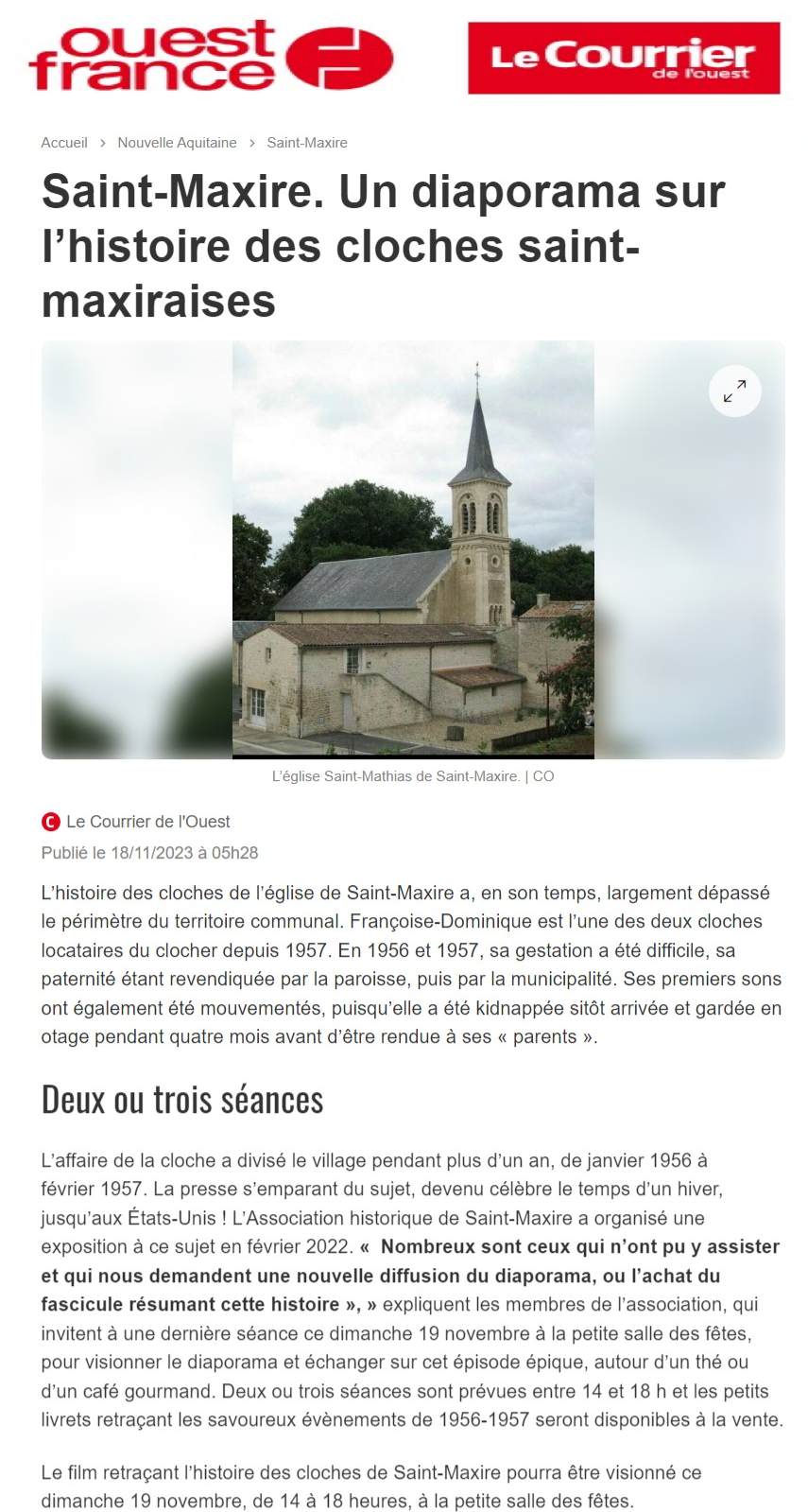Viewport: 808px width, 1512px height.
Task: Expand the church photo to fullscreen
Action: pos(734,391)
